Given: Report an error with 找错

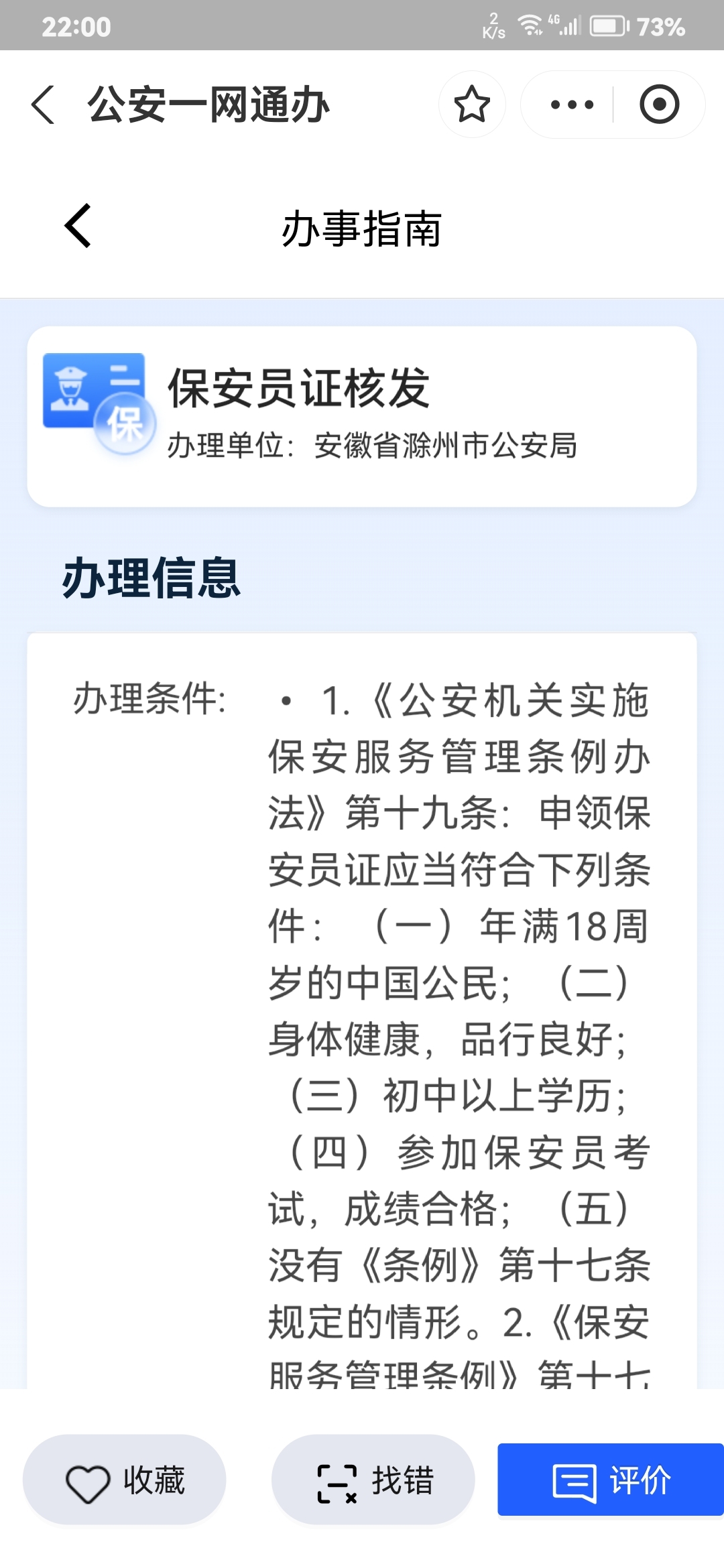Looking at the screenshot, I should click(373, 1480).
